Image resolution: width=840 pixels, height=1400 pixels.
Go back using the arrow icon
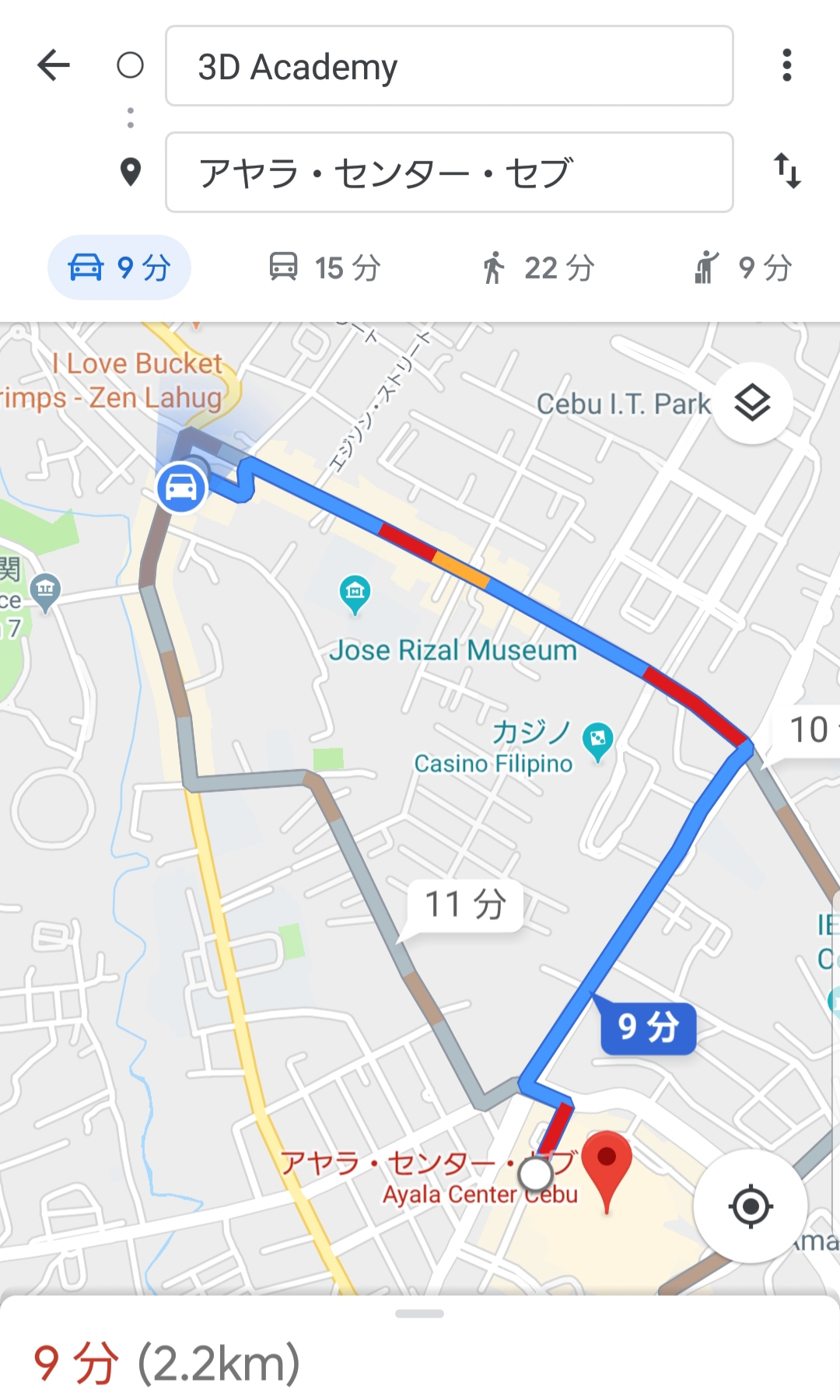[54, 65]
